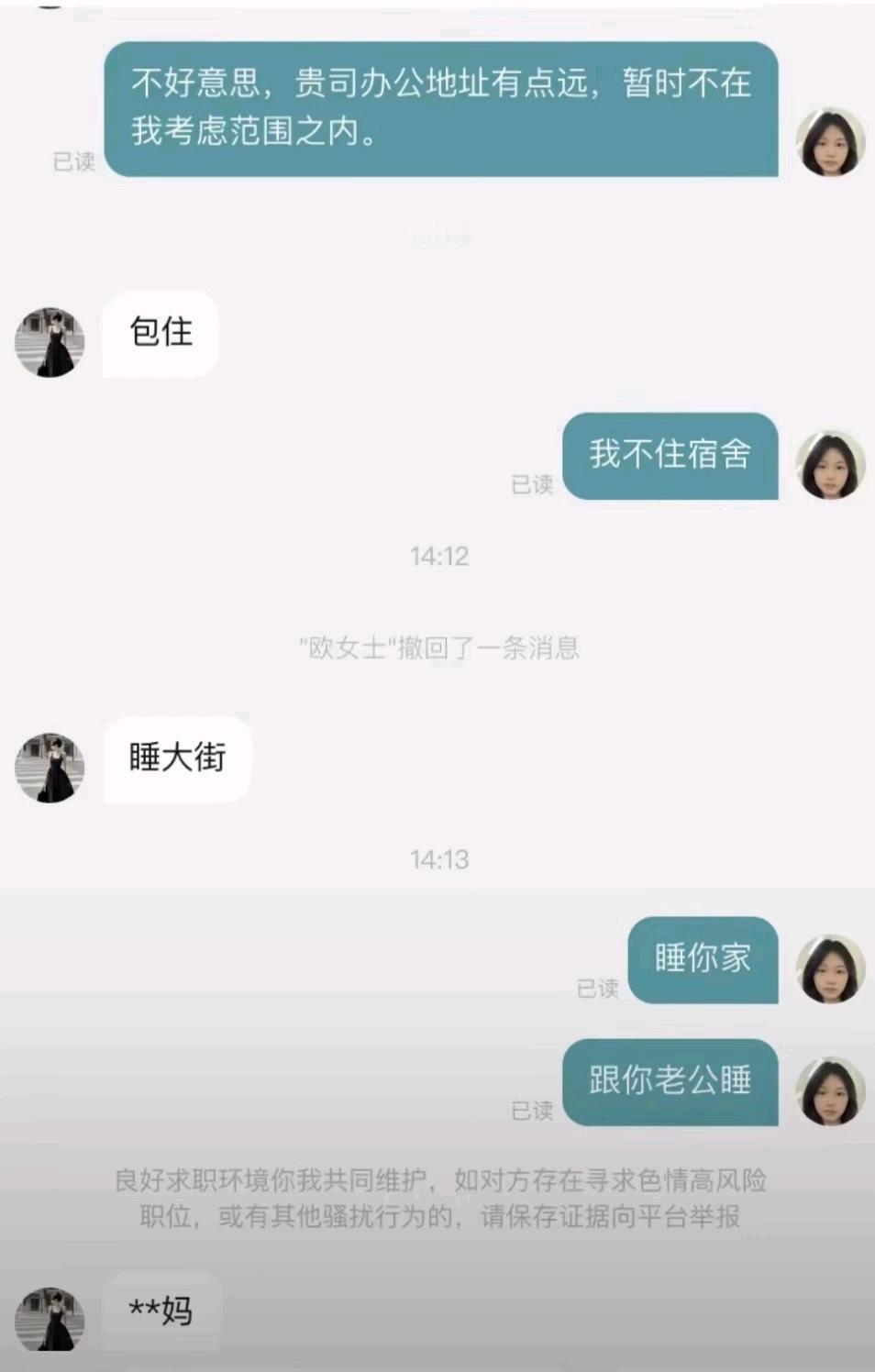The width and height of the screenshot is (875, 1372).
Task: Tap the "已读" marker below "跟你老公睡"
Action: tap(530, 1111)
